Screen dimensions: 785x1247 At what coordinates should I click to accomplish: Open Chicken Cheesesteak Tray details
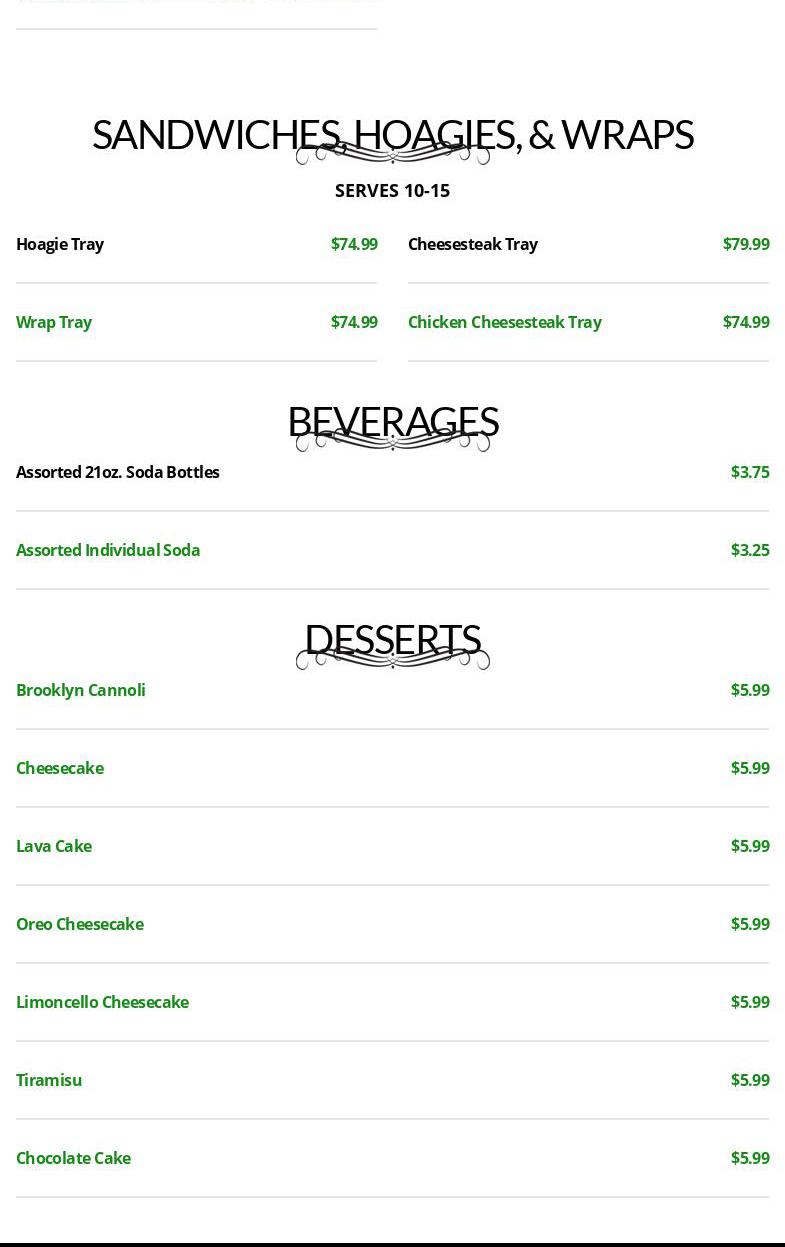[x=504, y=322]
